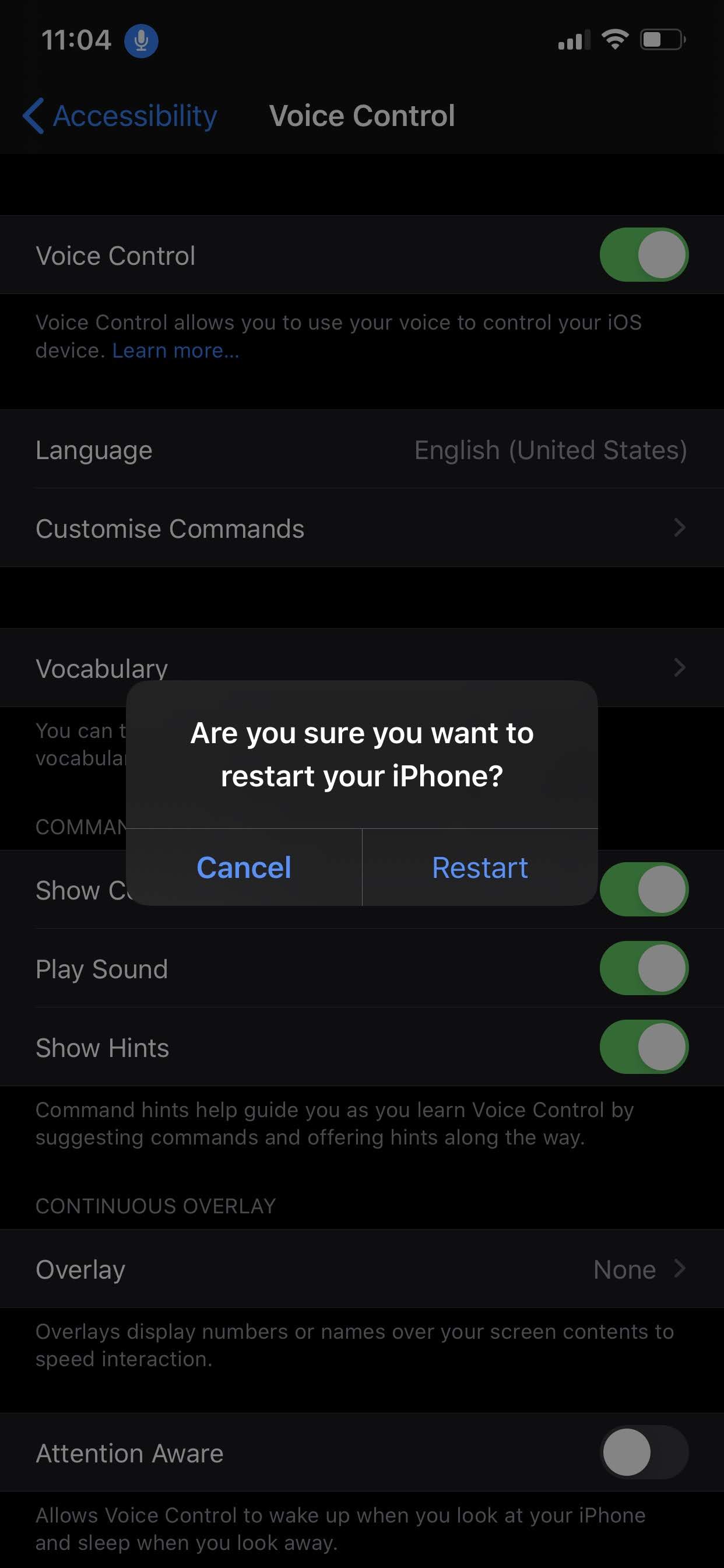Cancel the restart dialog
Viewport: 724px width, 1568px height.
[243, 867]
